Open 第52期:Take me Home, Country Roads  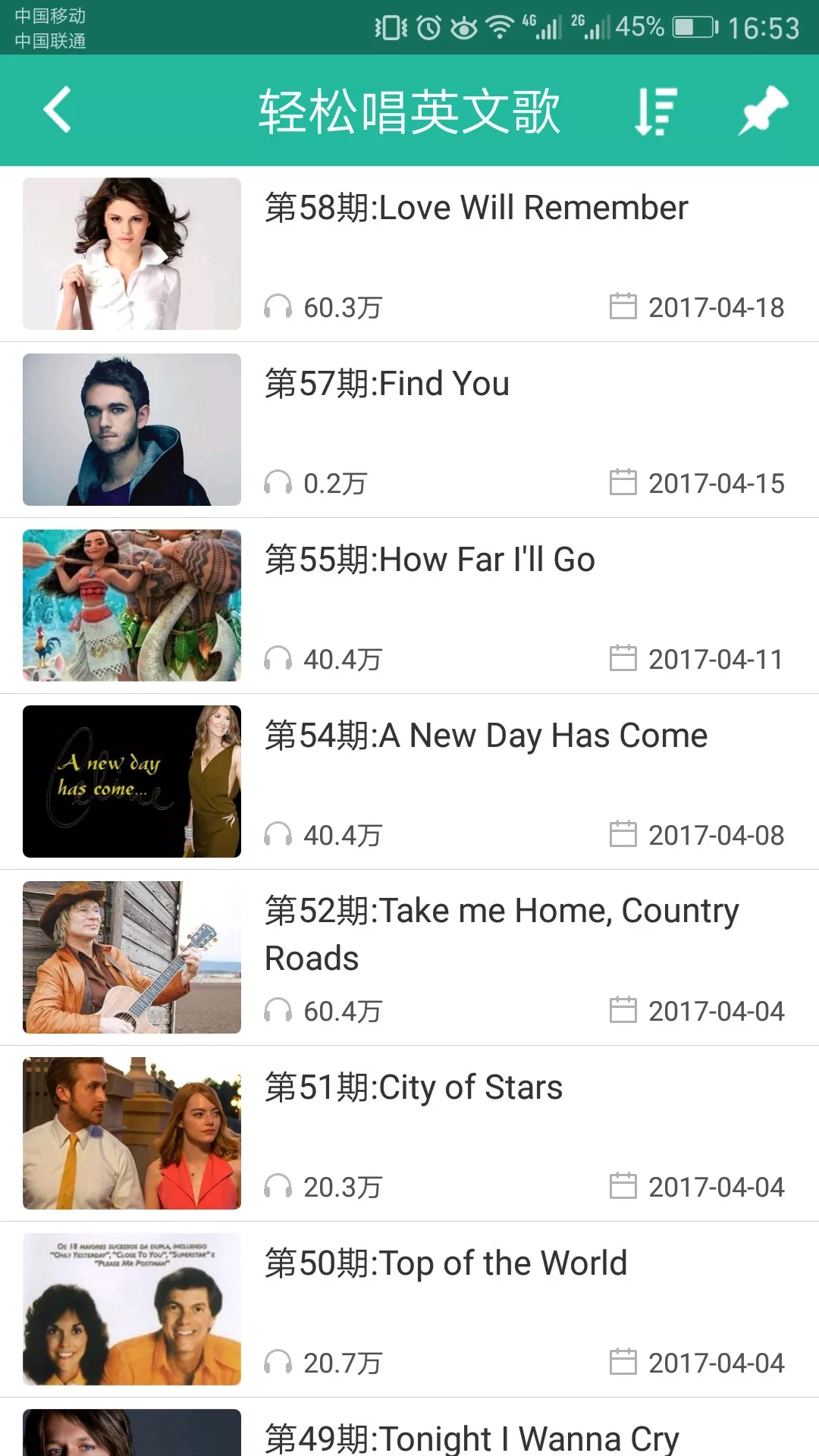coord(500,933)
